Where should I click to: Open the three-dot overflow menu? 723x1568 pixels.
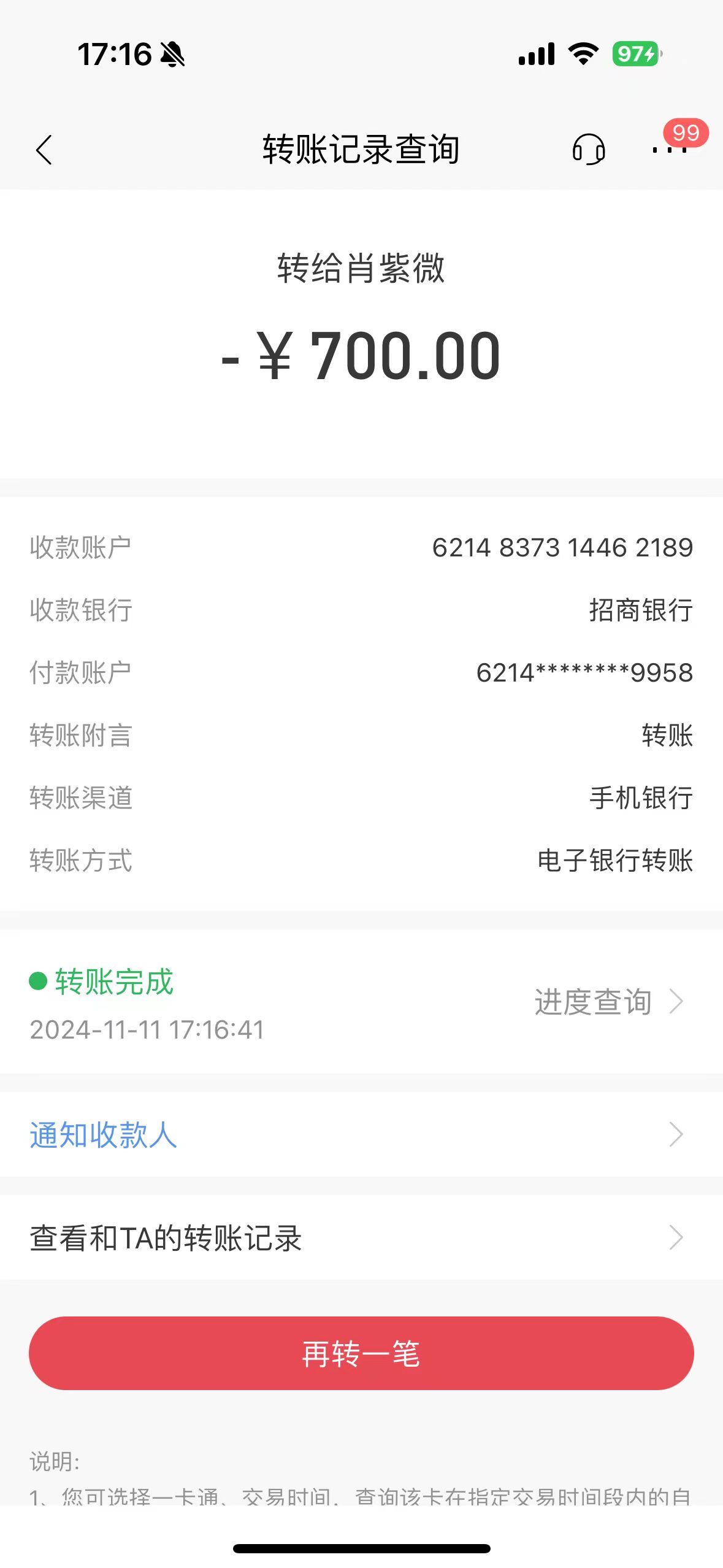(669, 149)
